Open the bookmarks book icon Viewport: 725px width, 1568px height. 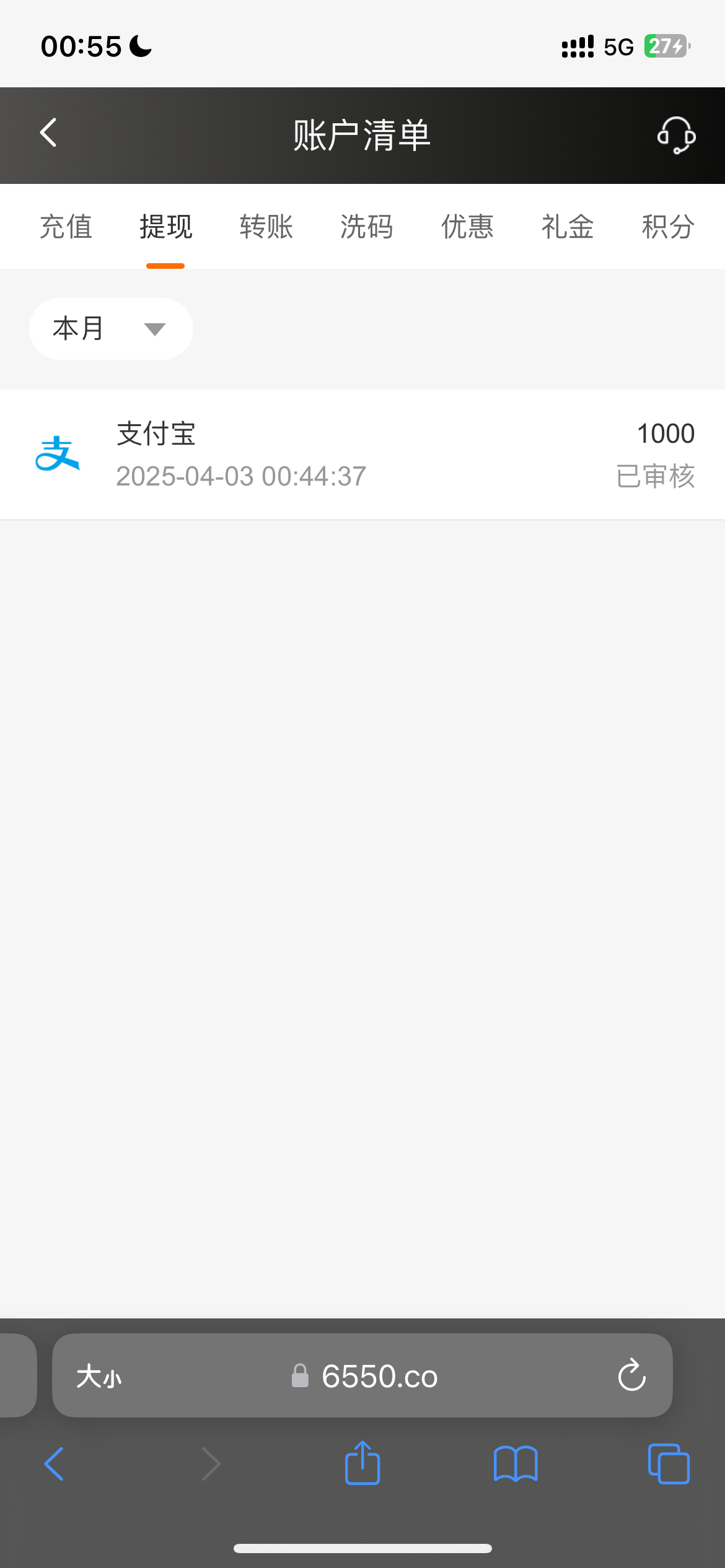[x=515, y=1463]
